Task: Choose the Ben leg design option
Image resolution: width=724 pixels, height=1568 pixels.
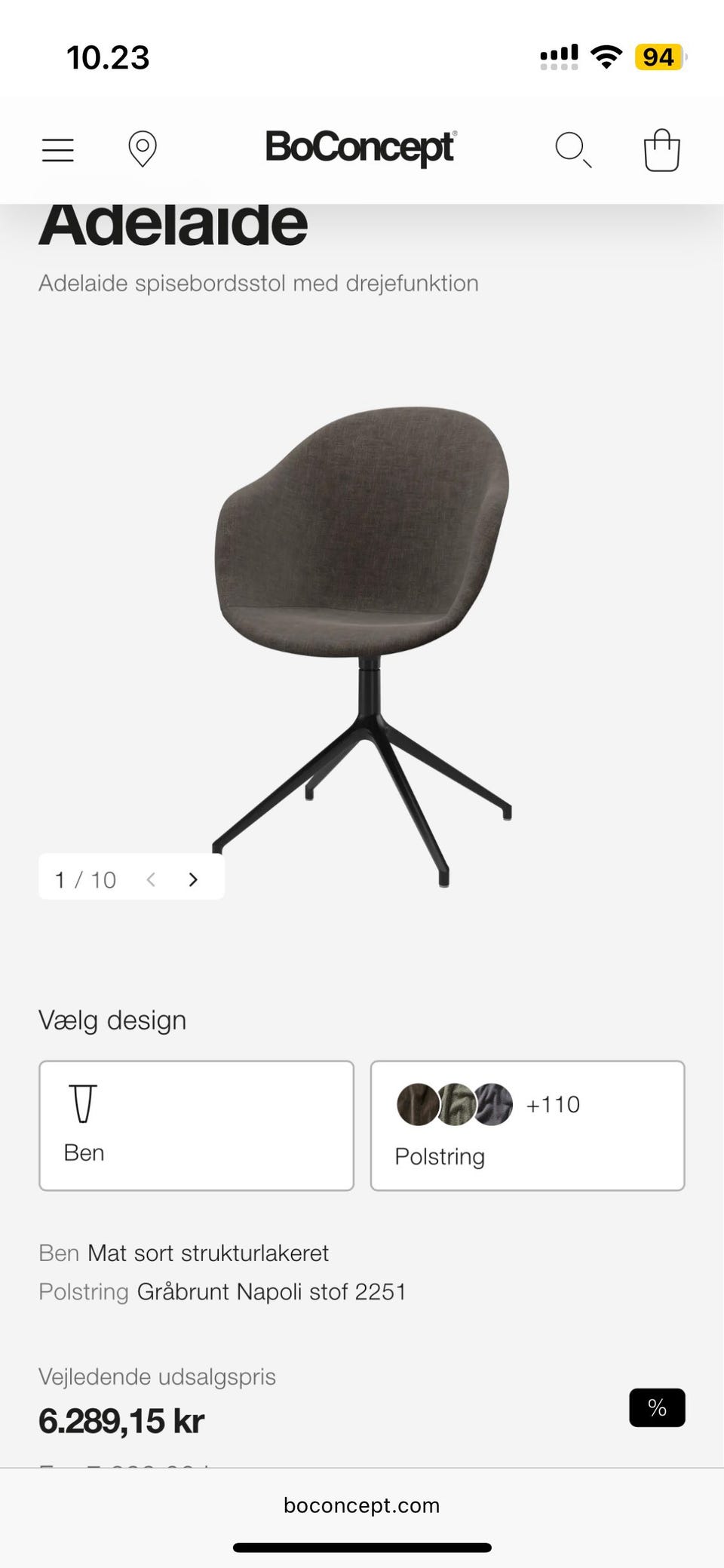Action: pyautogui.click(x=196, y=1125)
